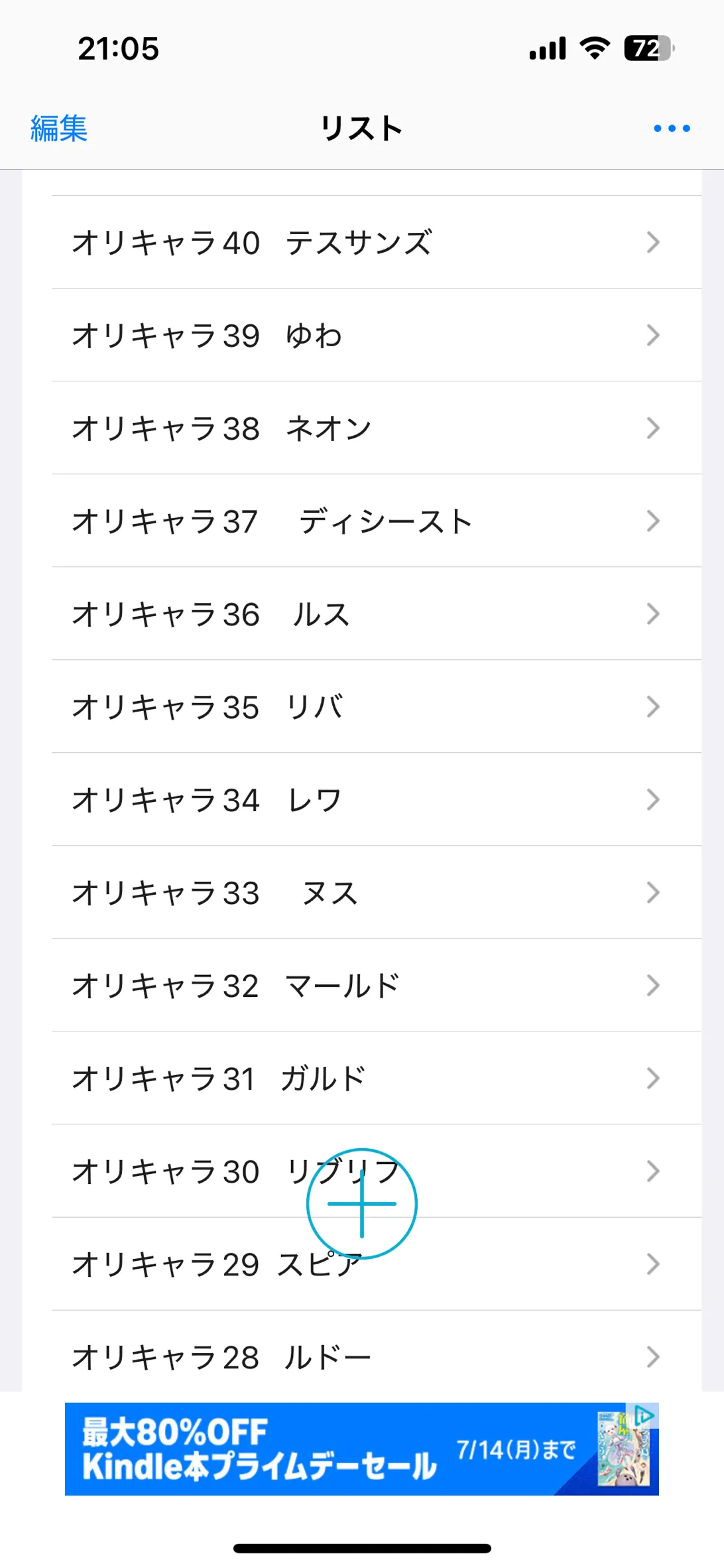Add a new list item with plus button
This screenshot has height=1568, width=724.
(361, 1203)
